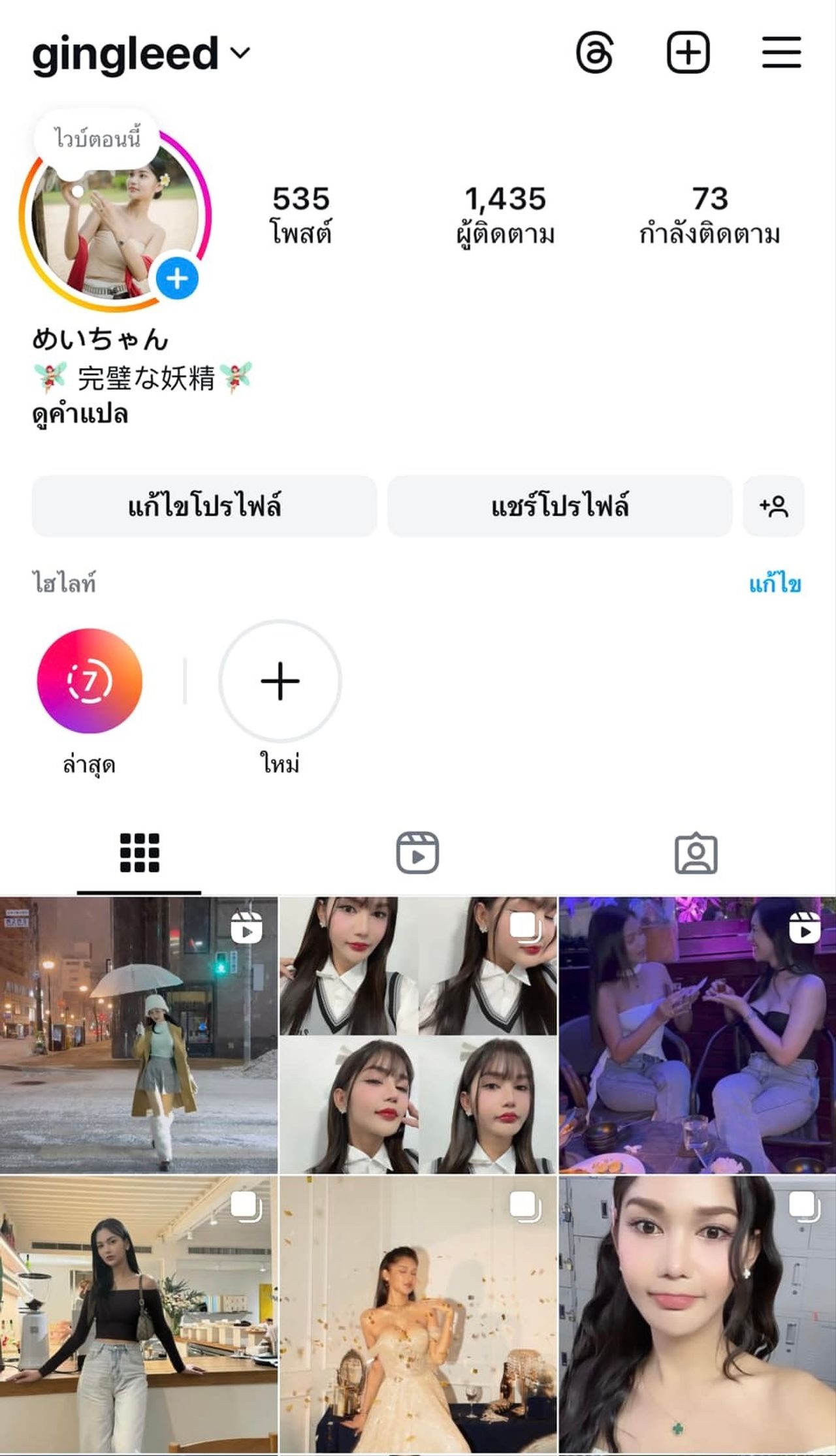Open the กำลังติดตาม following list

coord(709,215)
